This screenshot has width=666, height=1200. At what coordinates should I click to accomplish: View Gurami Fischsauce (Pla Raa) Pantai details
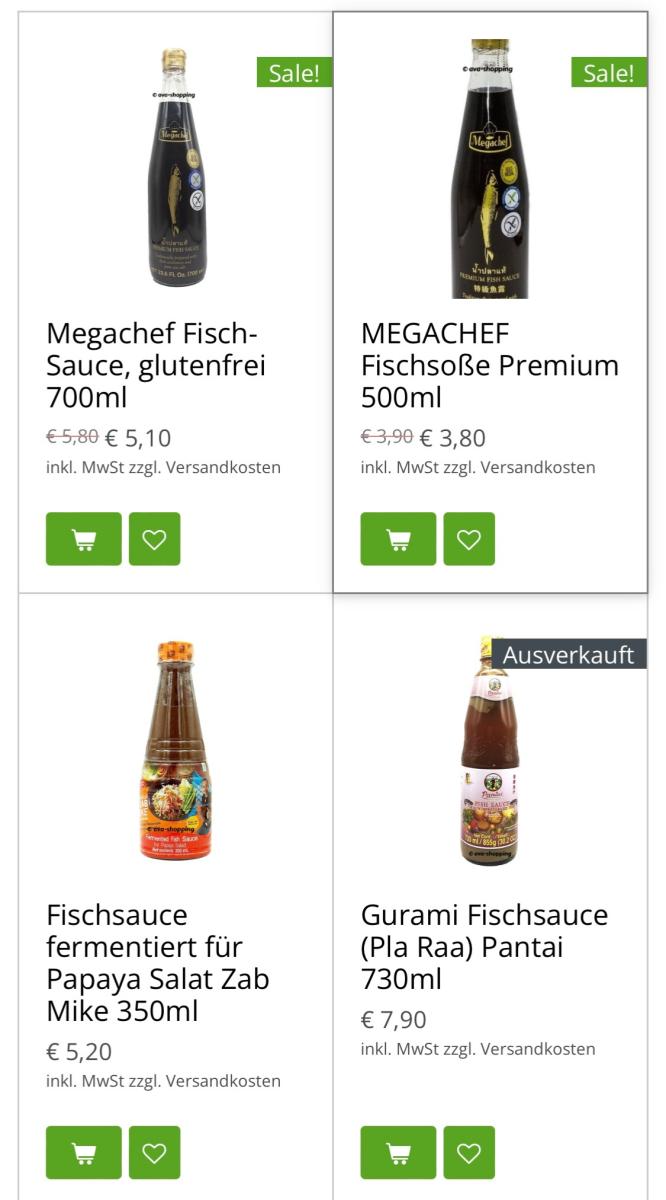484,946
